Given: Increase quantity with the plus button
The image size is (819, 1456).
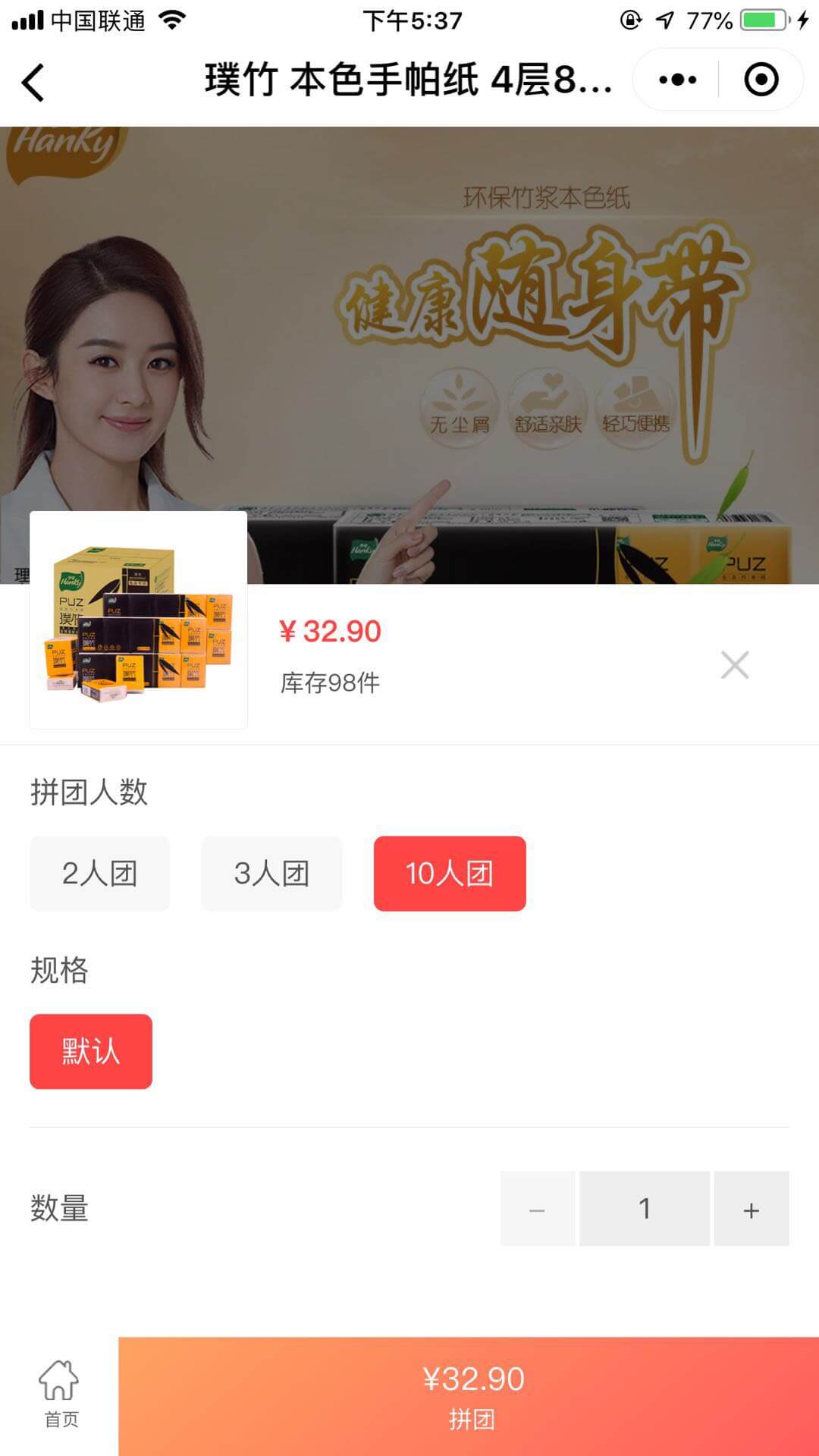Looking at the screenshot, I should (x=751, y=1209).
